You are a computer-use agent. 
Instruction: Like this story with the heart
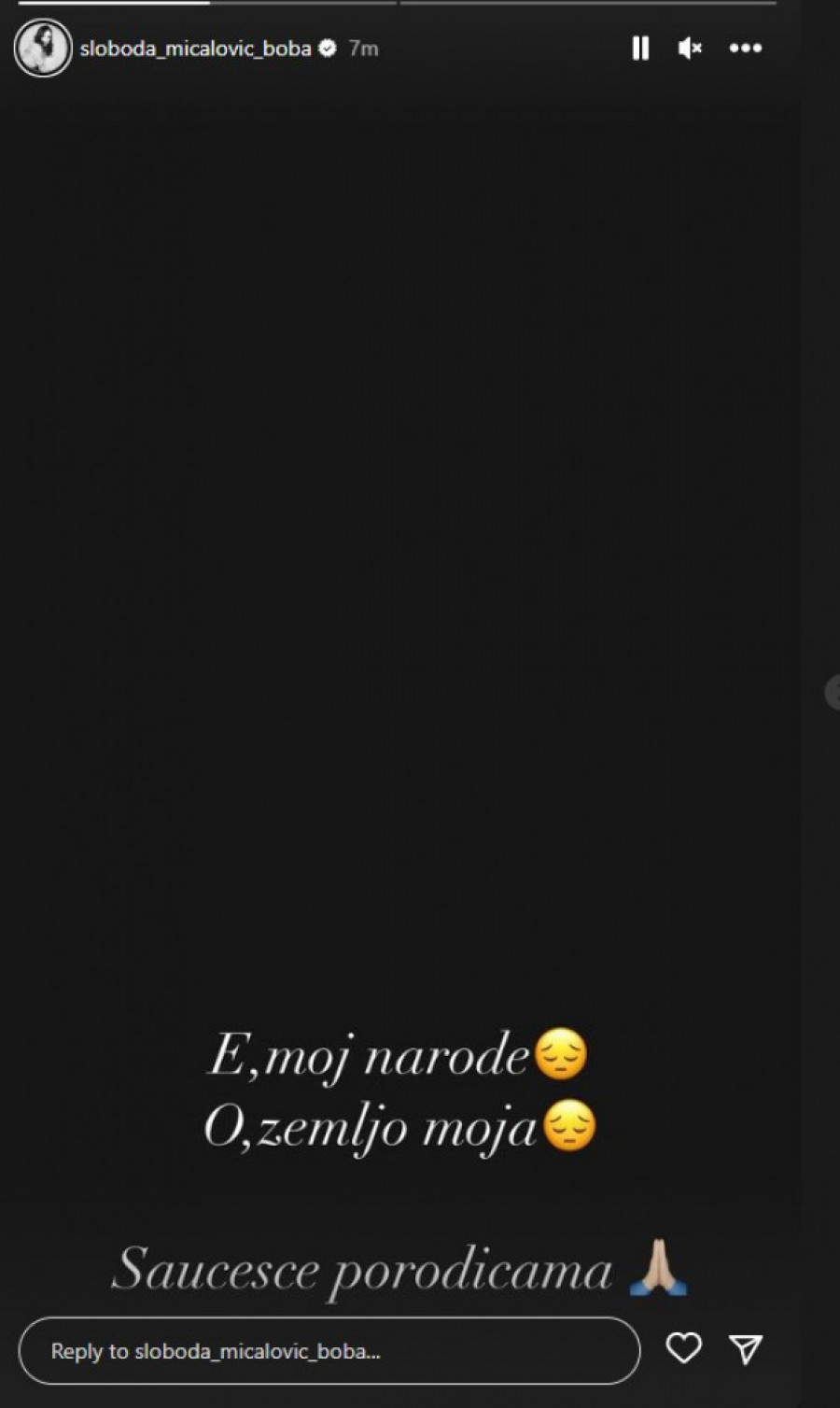pos(683,1348)
